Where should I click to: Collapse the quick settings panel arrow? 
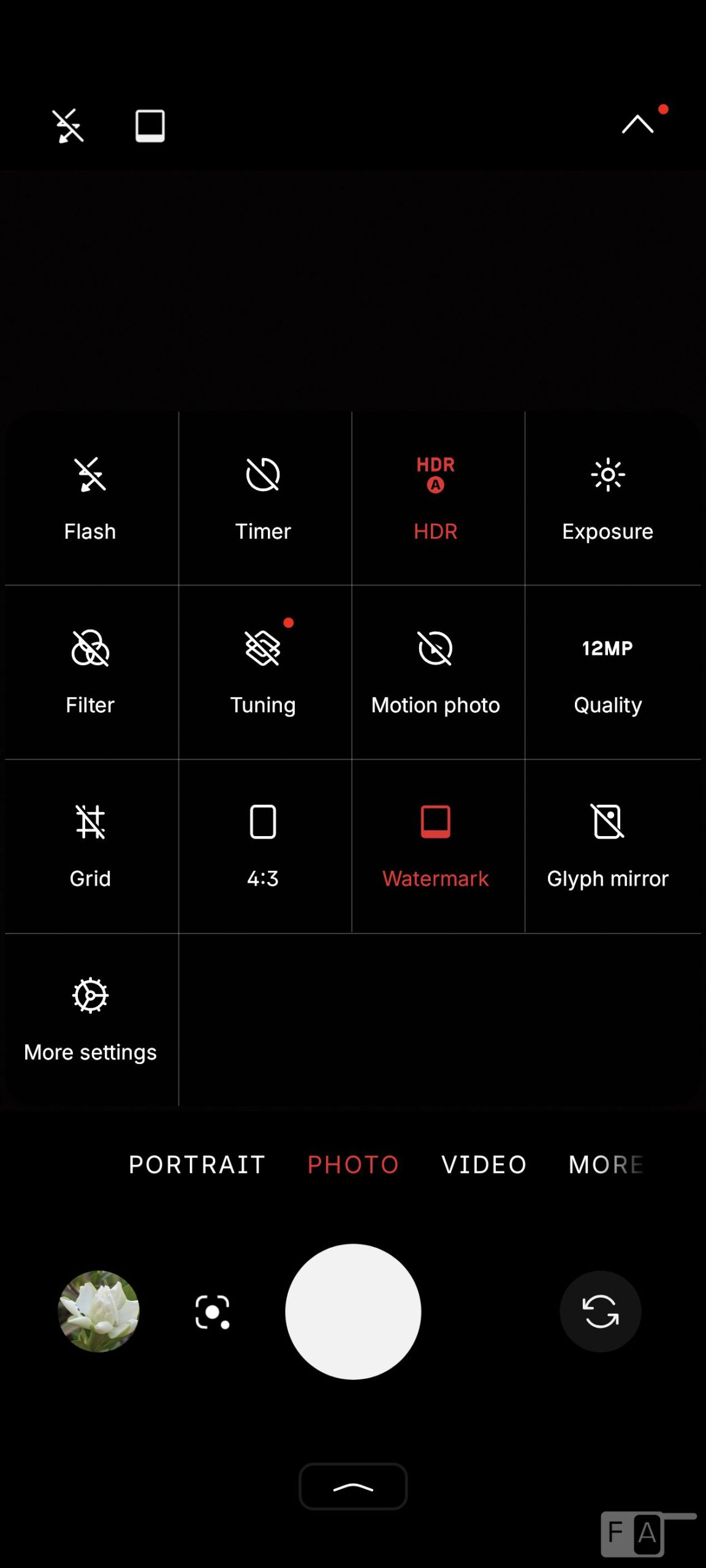pyautogui.click(x=637, y=124)
